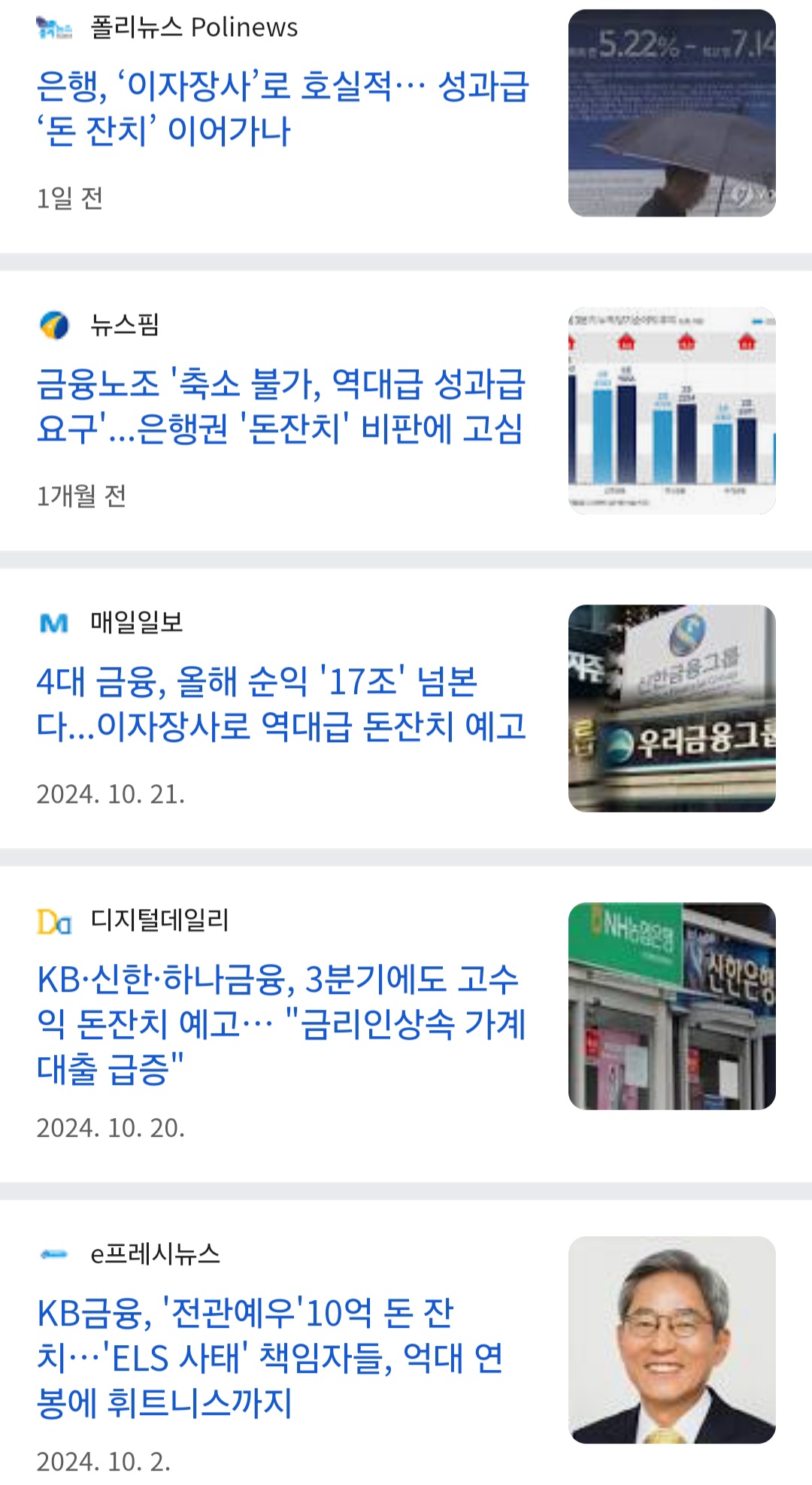Open the 매일일보 headline on 4대 금융 순익 17조
This screenshot has height=1485, width=812.
[280, 704]
